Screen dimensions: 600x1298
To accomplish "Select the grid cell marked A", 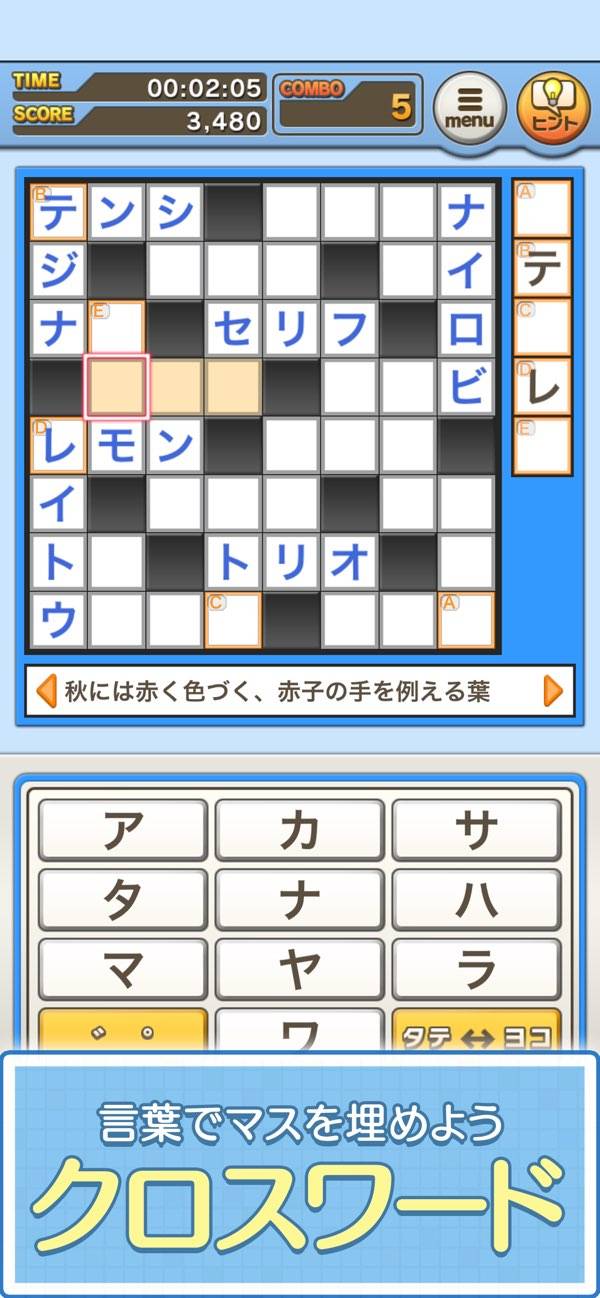I will click(466, 620).
